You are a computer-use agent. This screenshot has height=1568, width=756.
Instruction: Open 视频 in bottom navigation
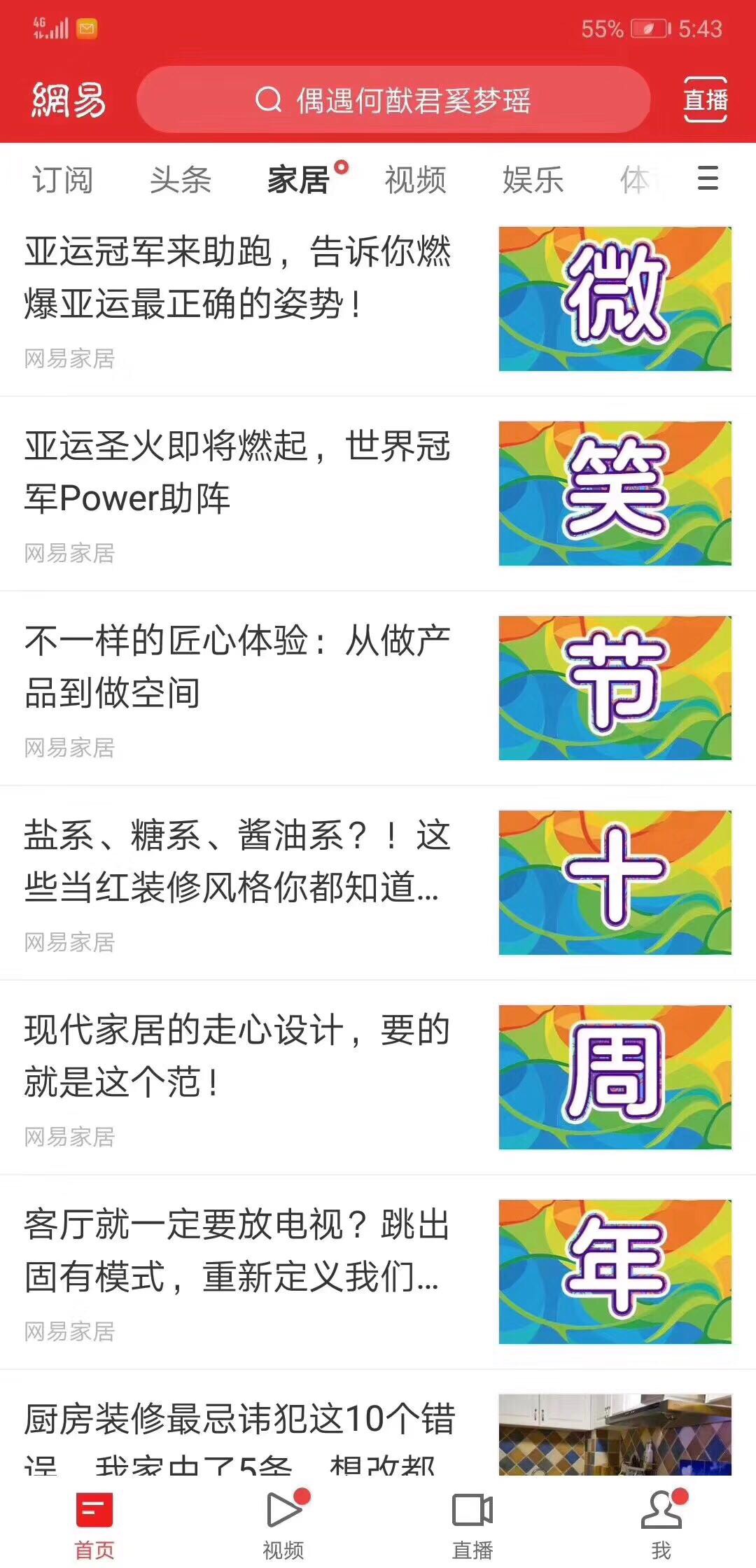(283, 1526)
